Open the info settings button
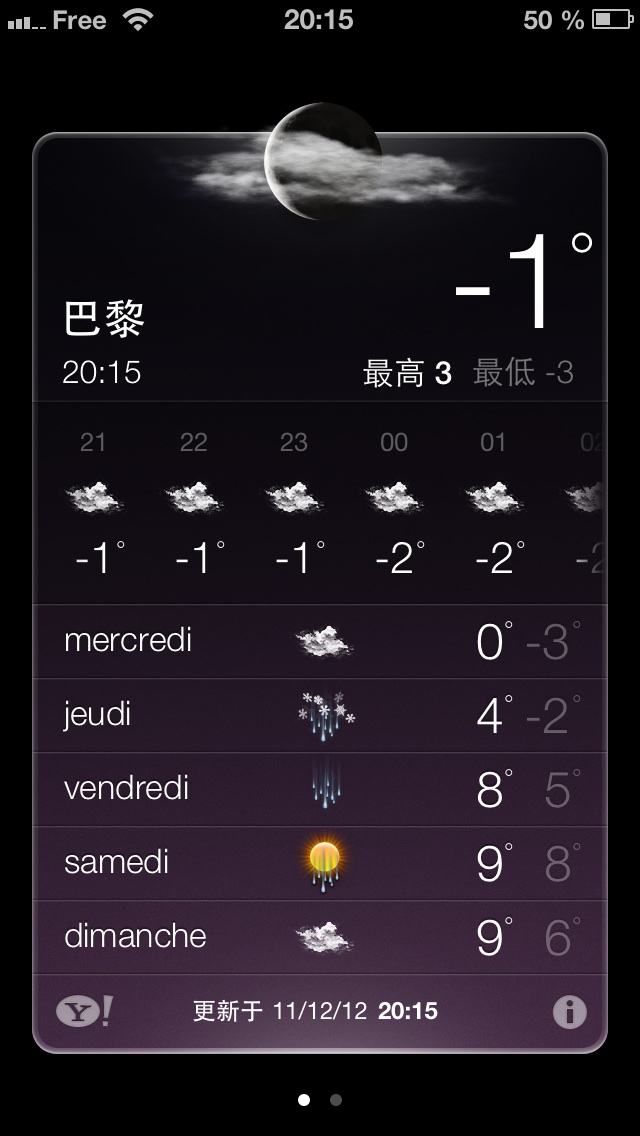Screen dimensions: 640x1136 coord(569,1012)
